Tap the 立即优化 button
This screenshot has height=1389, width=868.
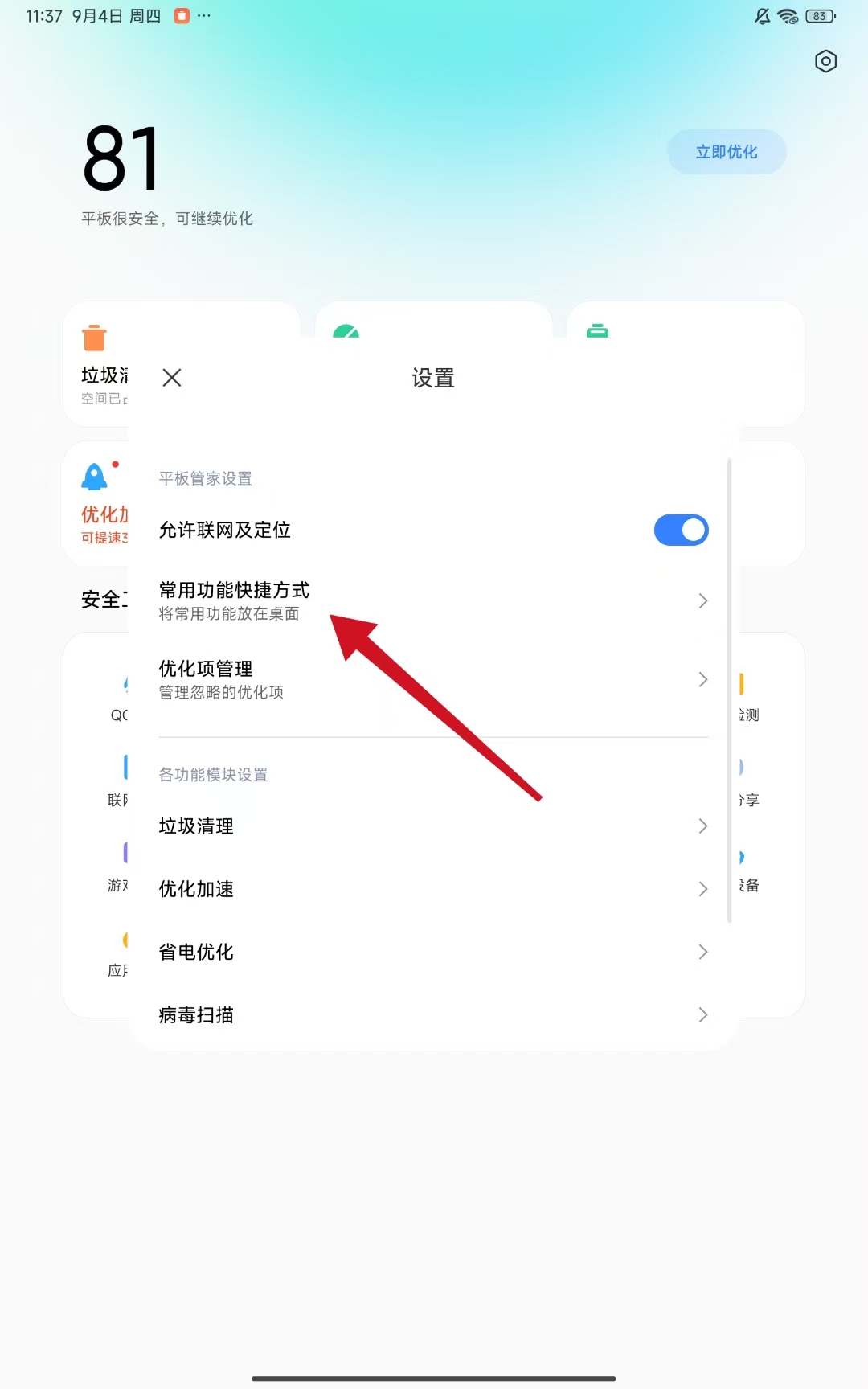(x=726, y=152)
